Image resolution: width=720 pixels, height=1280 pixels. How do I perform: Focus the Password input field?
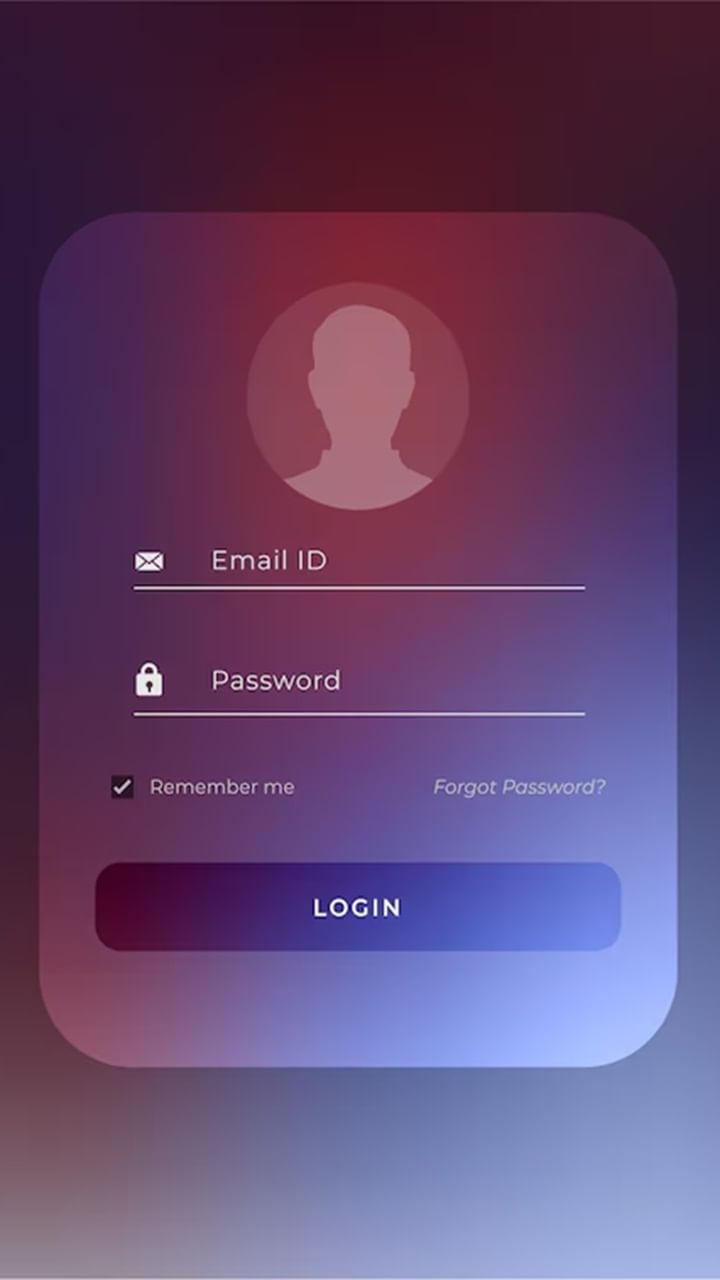(x=359, y=682)
